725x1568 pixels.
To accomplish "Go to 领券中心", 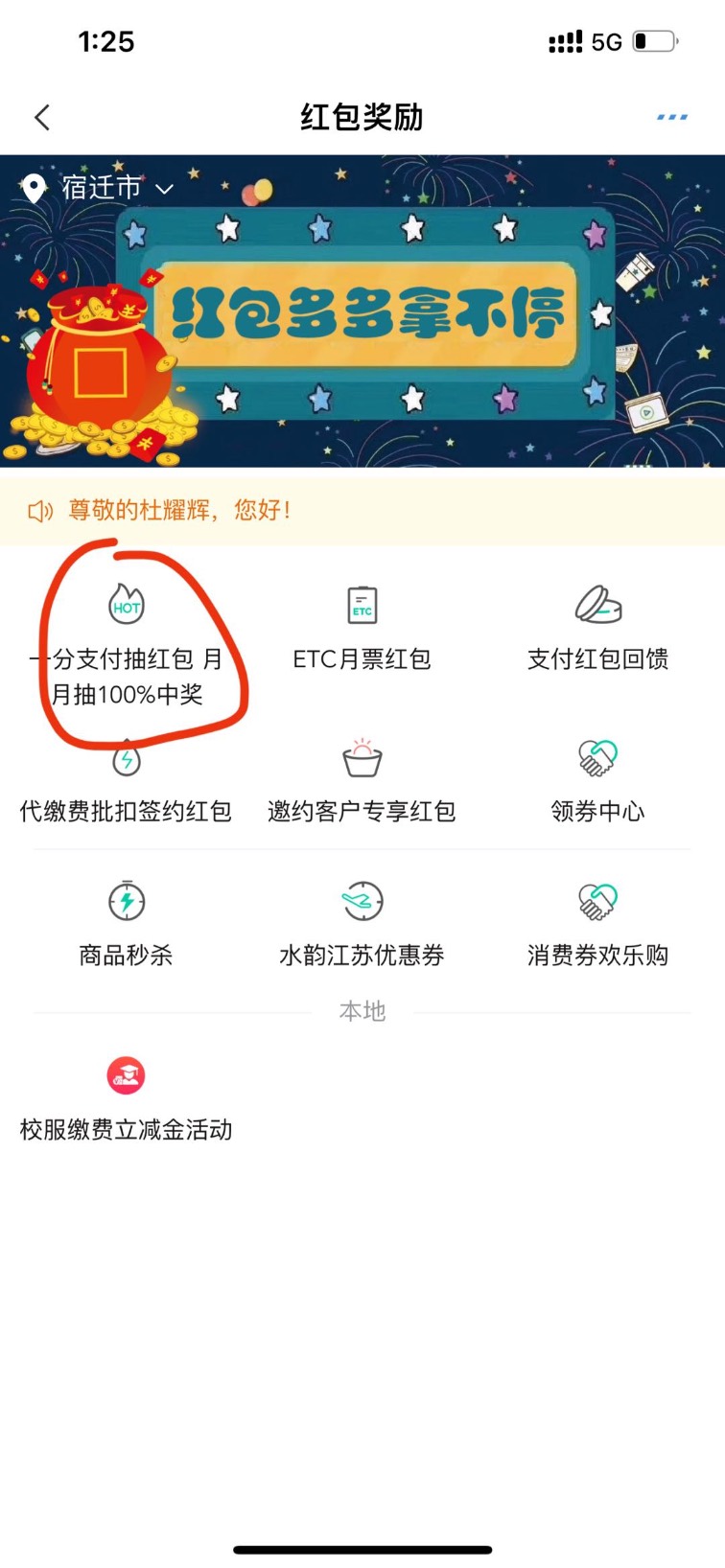I will tap(597, 783).
